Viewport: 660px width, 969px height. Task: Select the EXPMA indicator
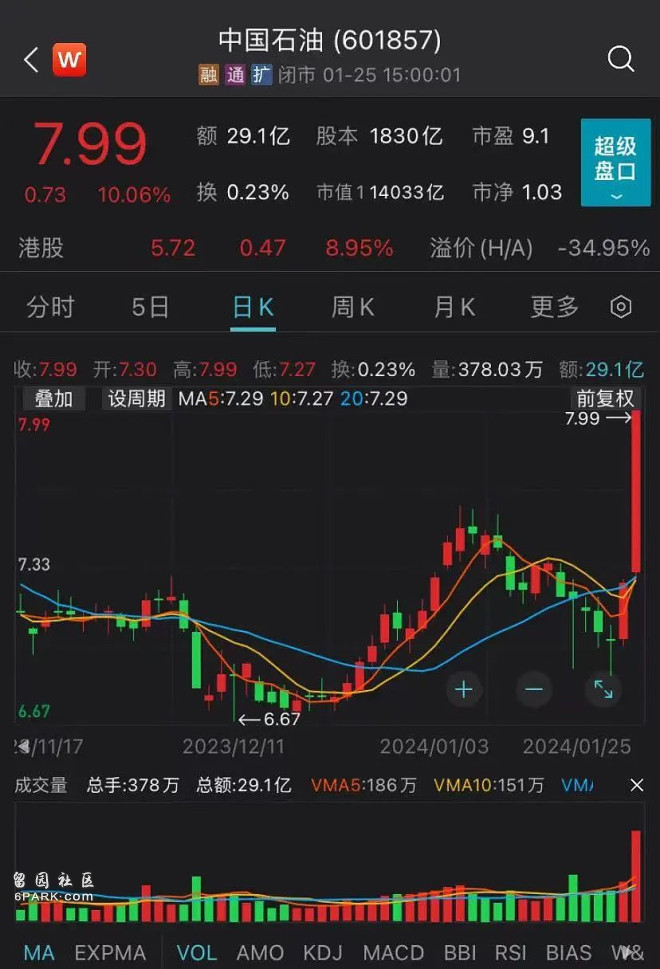pyautogui.click(x=110, y=953)
